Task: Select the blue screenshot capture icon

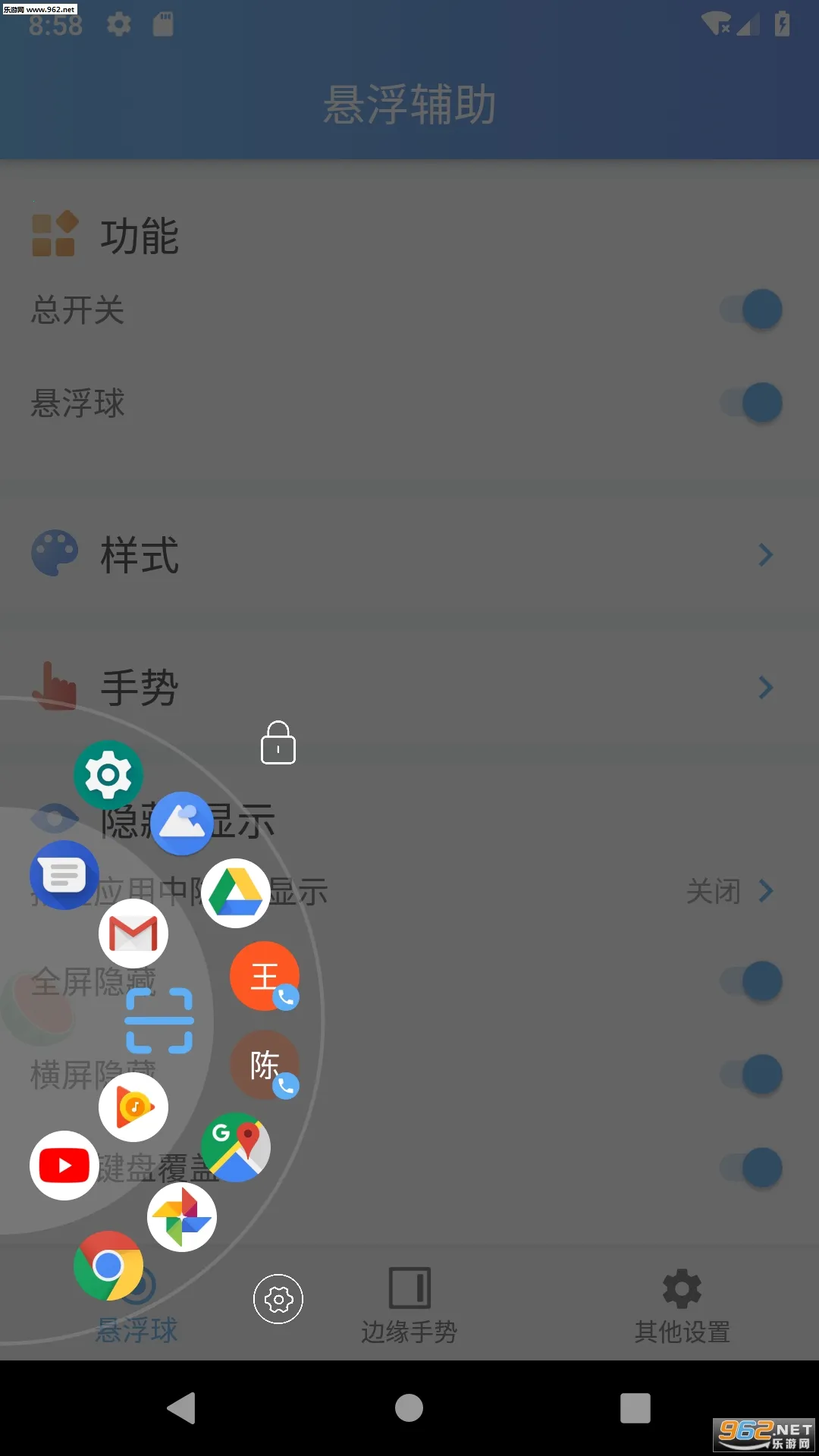Action: pyautogui.click(x=159, y=1021)
